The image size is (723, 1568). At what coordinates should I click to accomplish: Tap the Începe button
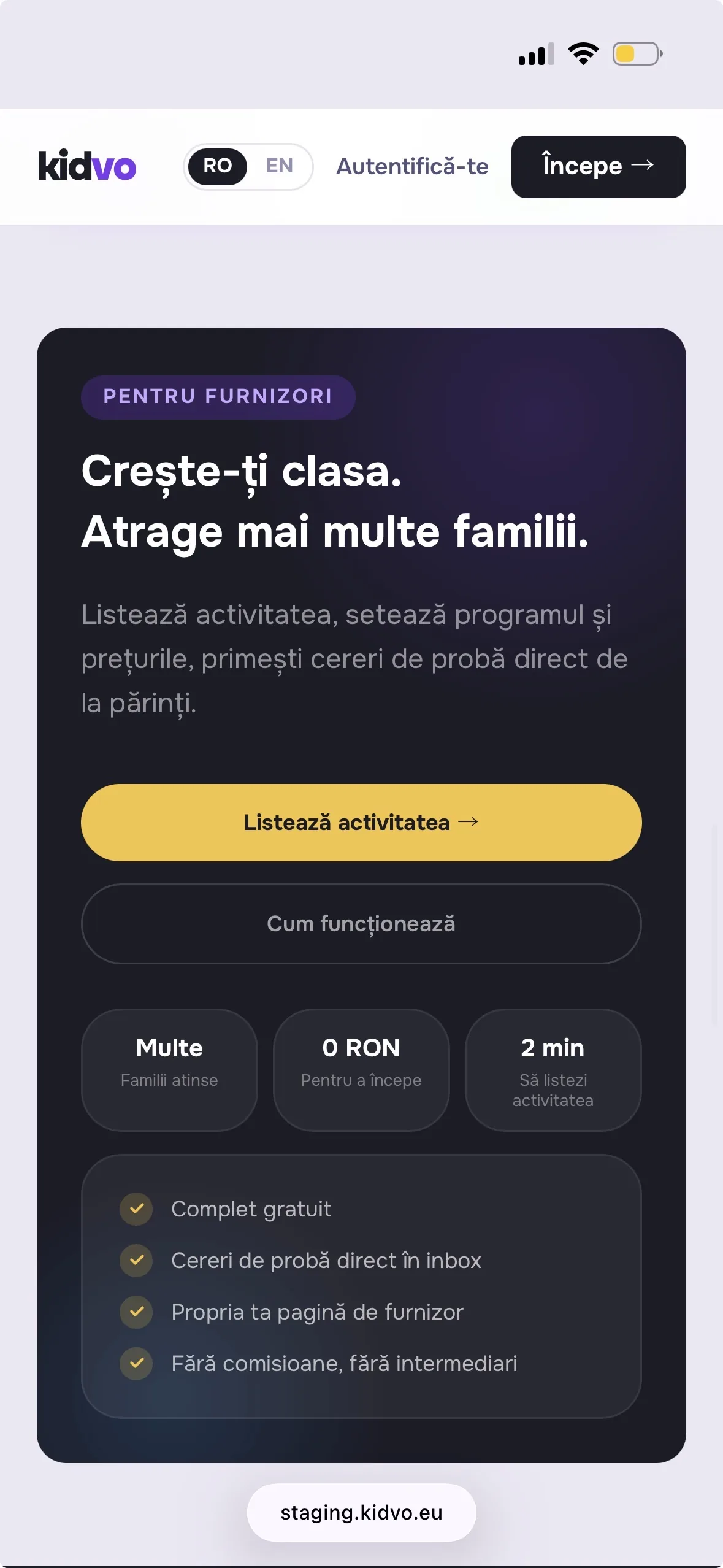(598, 166)
